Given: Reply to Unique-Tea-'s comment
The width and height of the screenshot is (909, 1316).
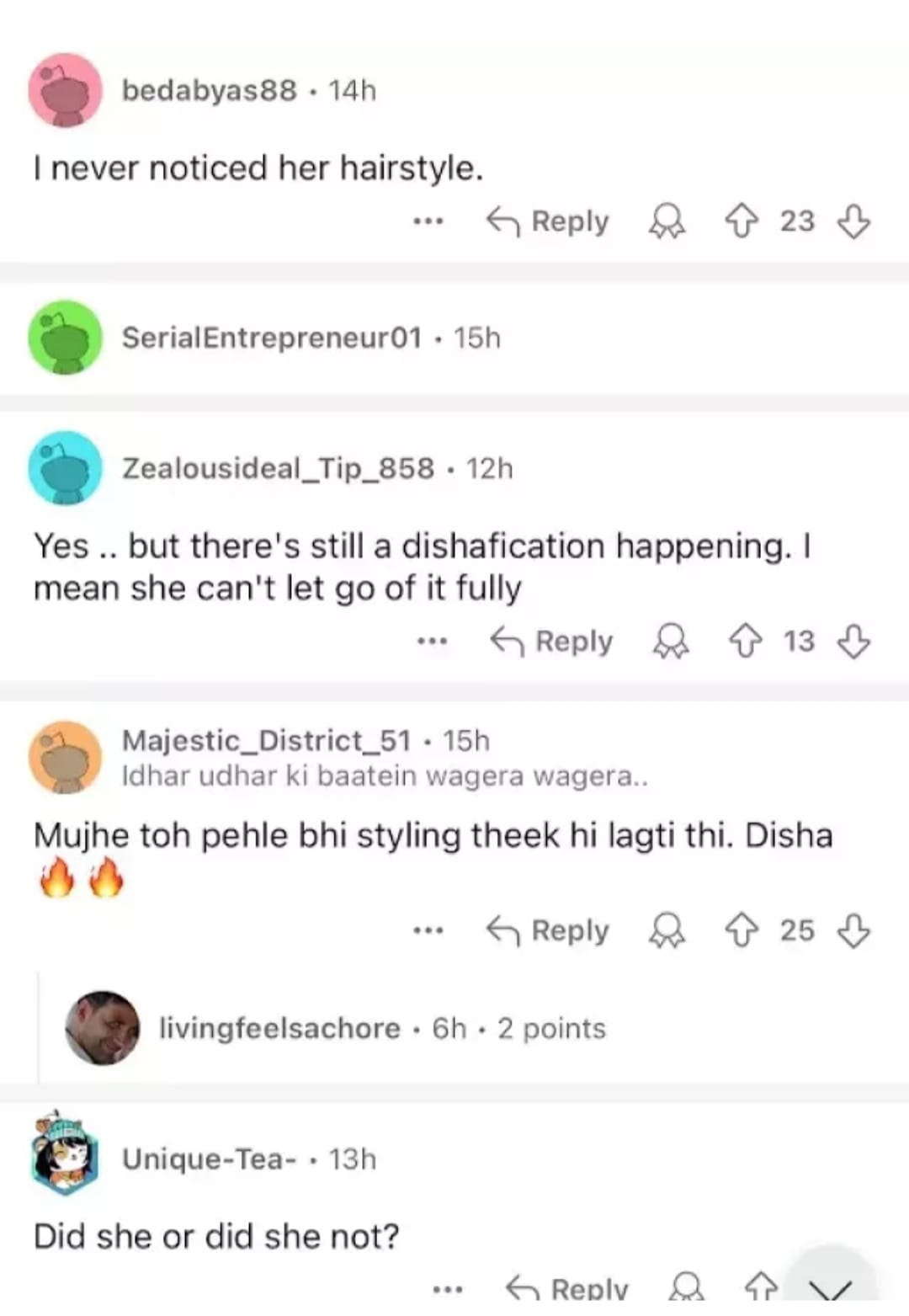Looking at the screenshot, I should point(568,1288).
